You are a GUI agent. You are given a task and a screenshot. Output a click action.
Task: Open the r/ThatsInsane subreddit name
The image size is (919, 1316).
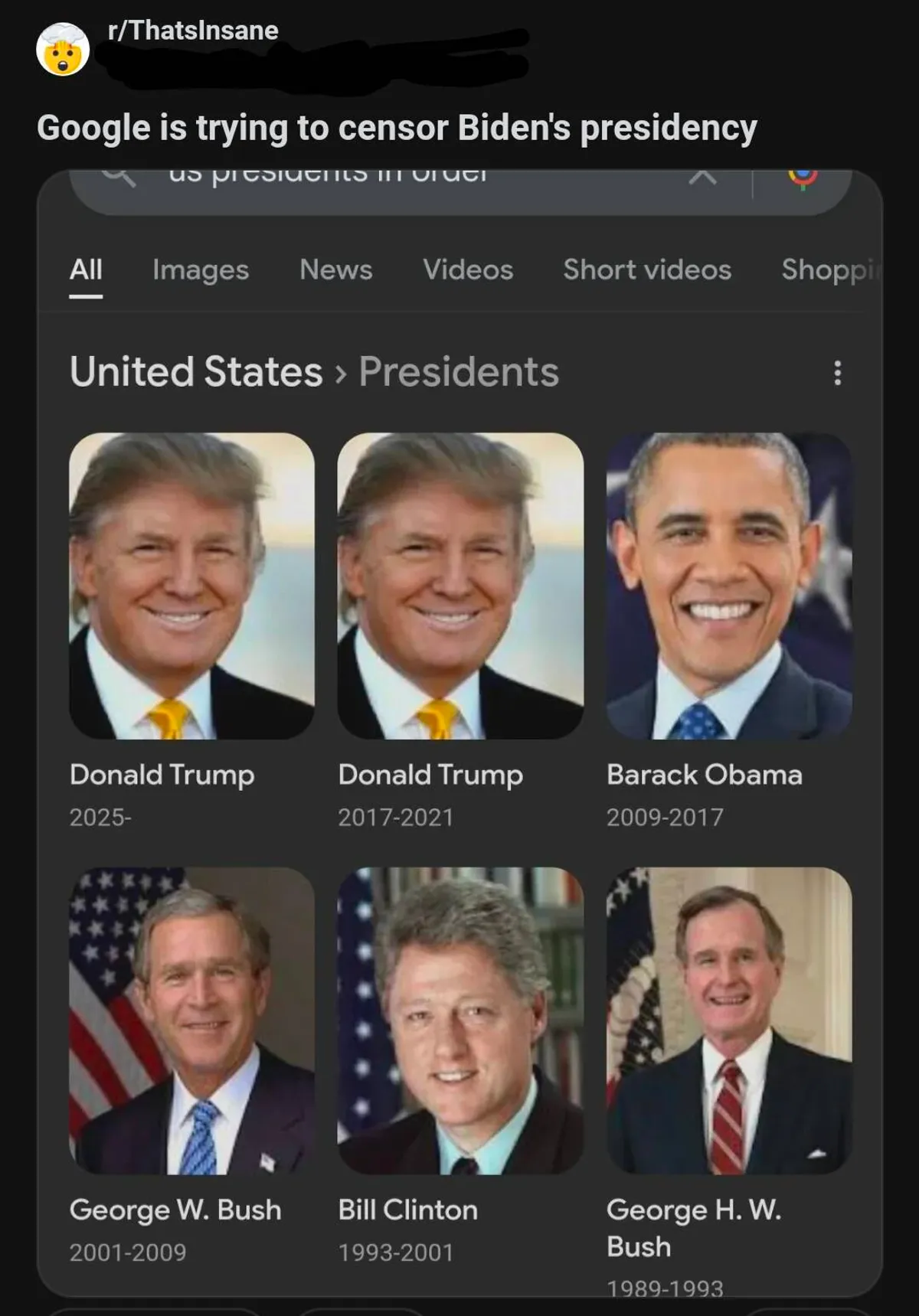point(193,31)
